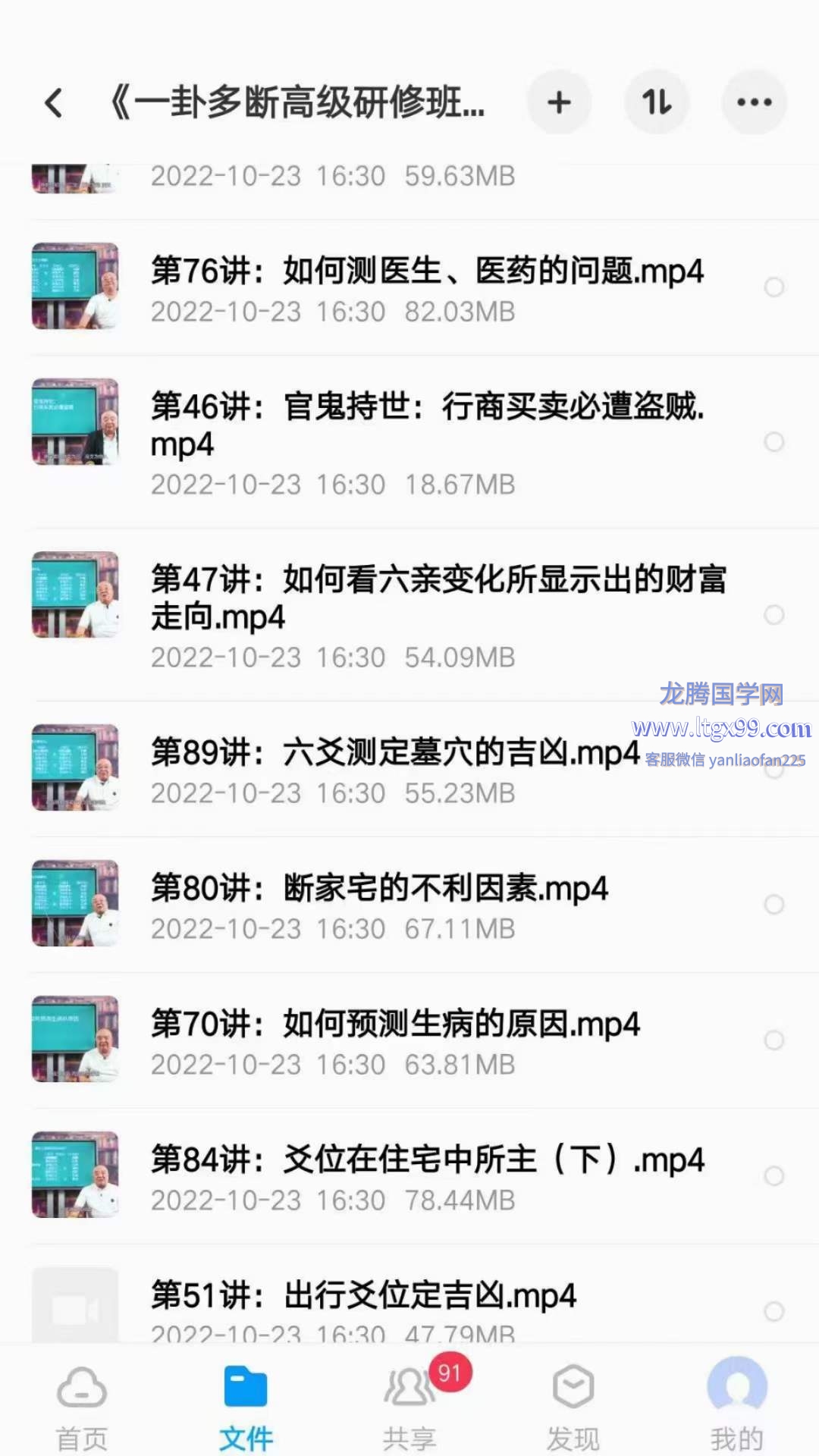Open video 第76讲 如何测医生、医药的问题
Viewport: 819px width, 1456px height.
pos(426,271)
